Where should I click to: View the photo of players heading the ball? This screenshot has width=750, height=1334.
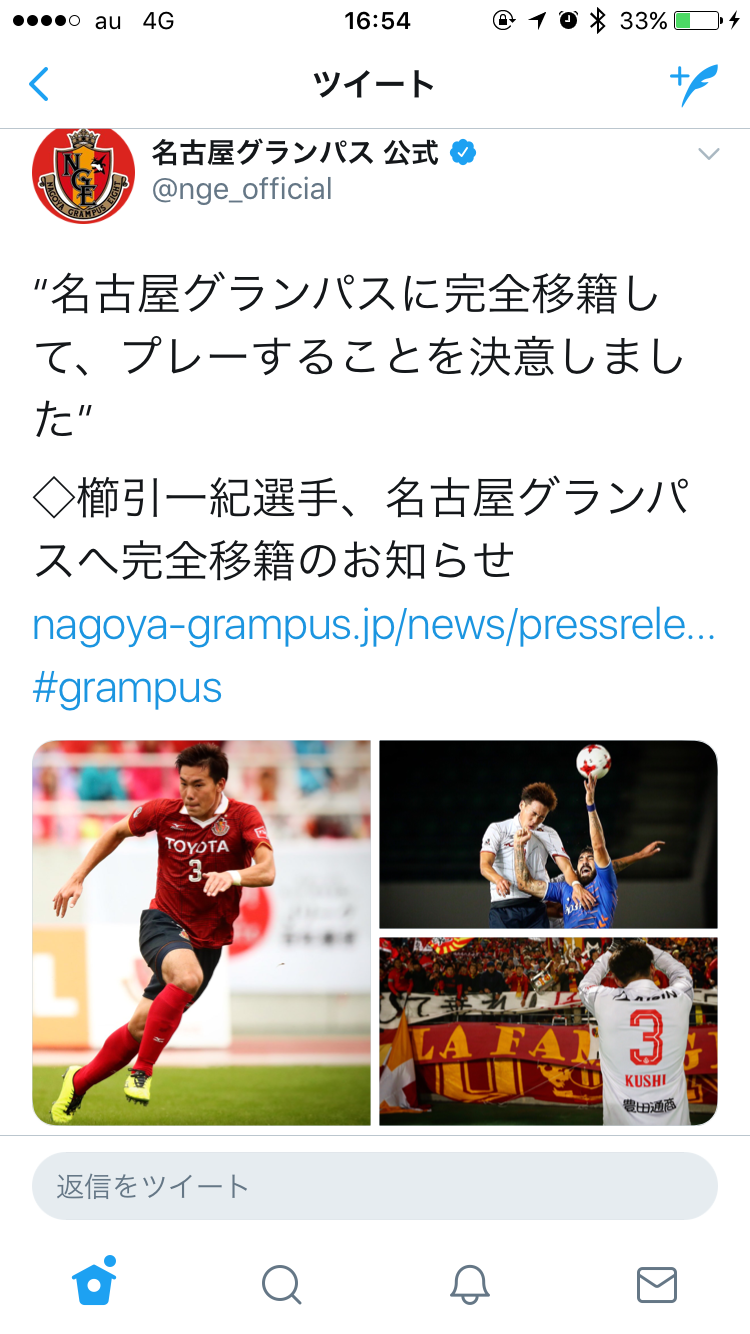[548, 834]
